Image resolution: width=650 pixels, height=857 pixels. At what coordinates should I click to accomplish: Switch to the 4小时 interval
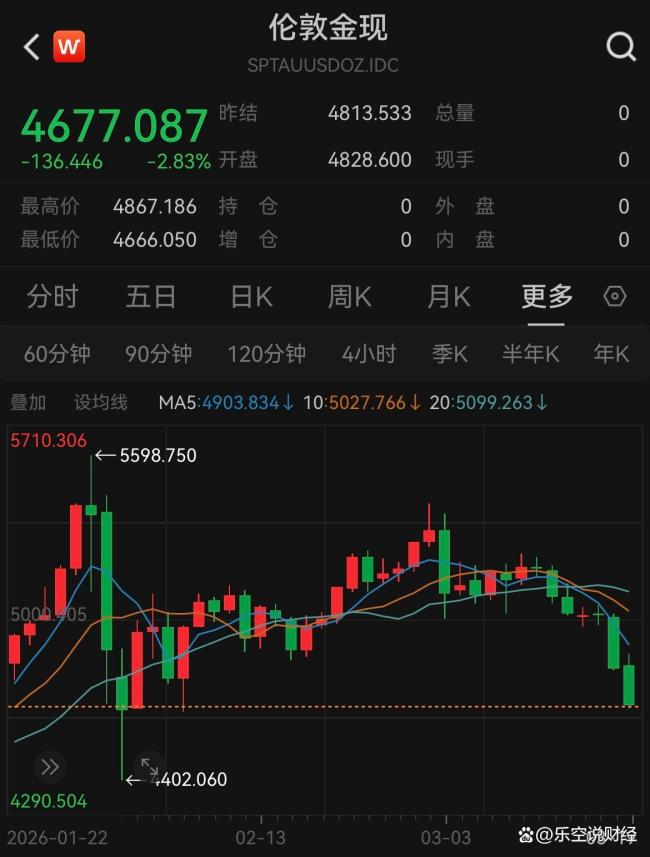tap(368, 354)
